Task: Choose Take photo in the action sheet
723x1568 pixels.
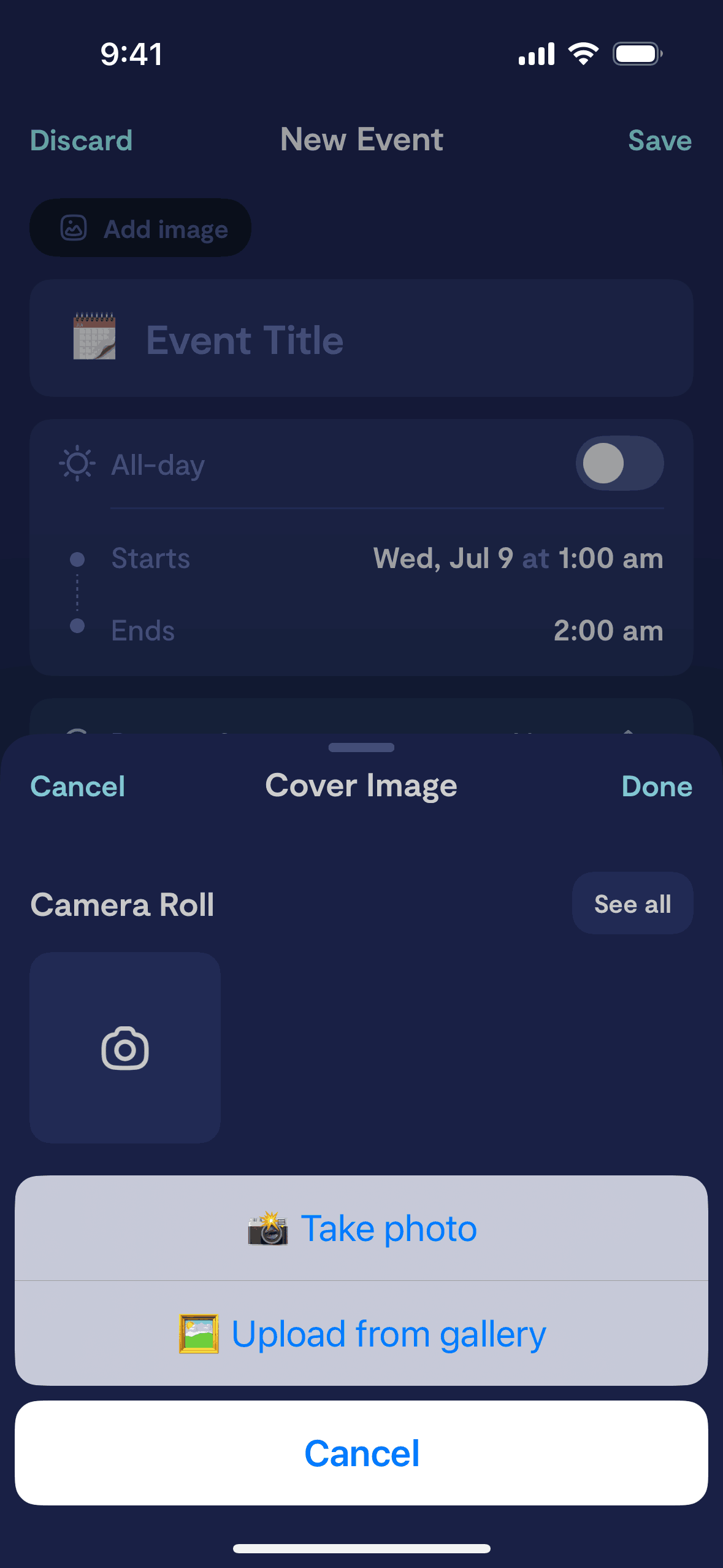Action: (362, 1229)
